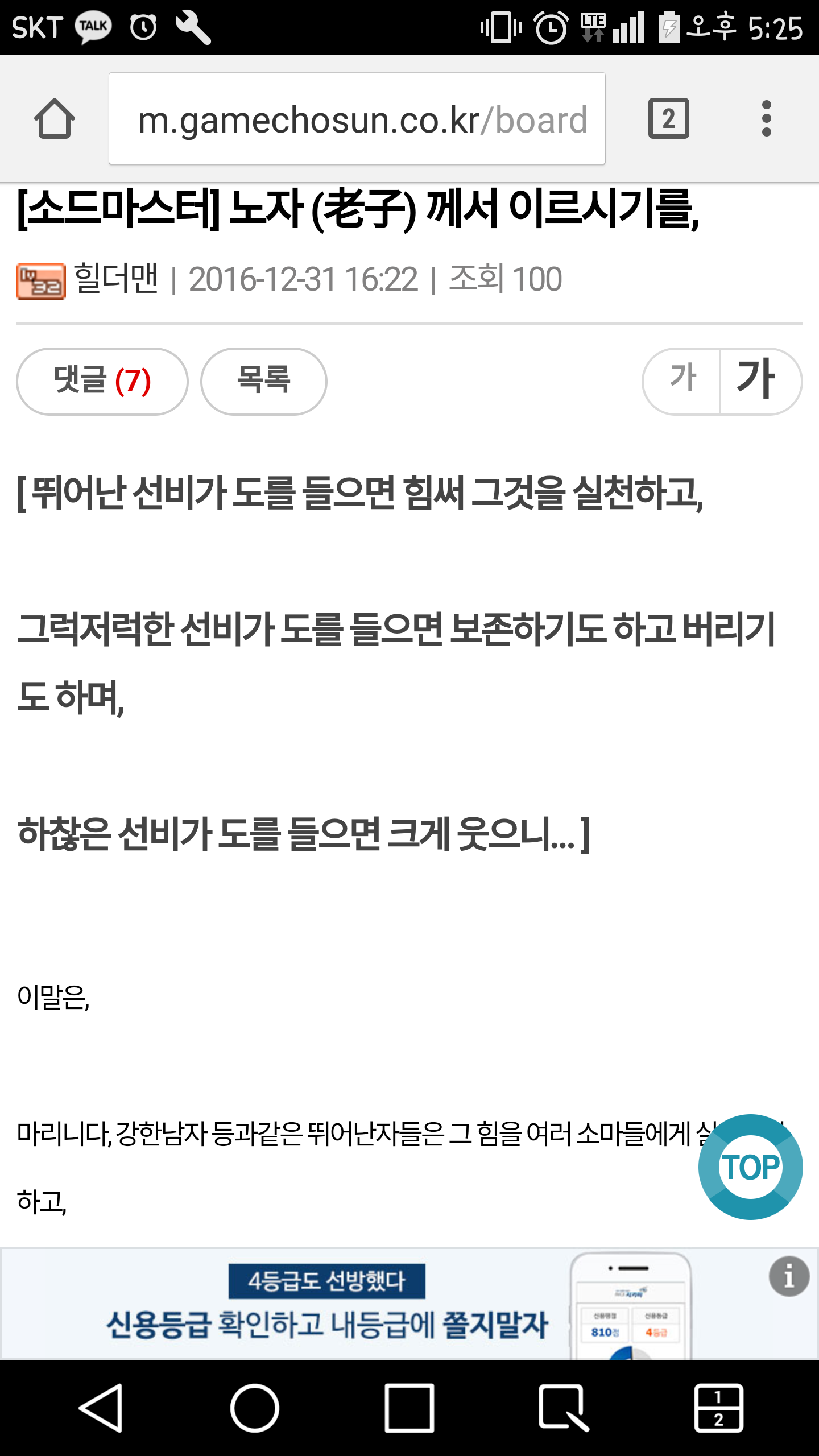Go to the browser home page

point(55,119)
